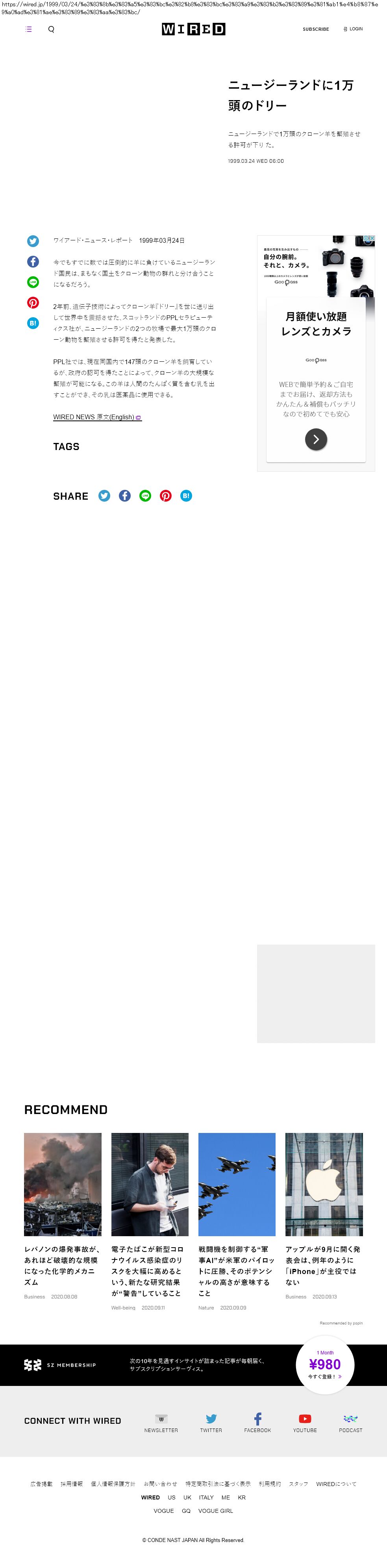Visit WIRED's YouTube channel

pos(305,1423)
